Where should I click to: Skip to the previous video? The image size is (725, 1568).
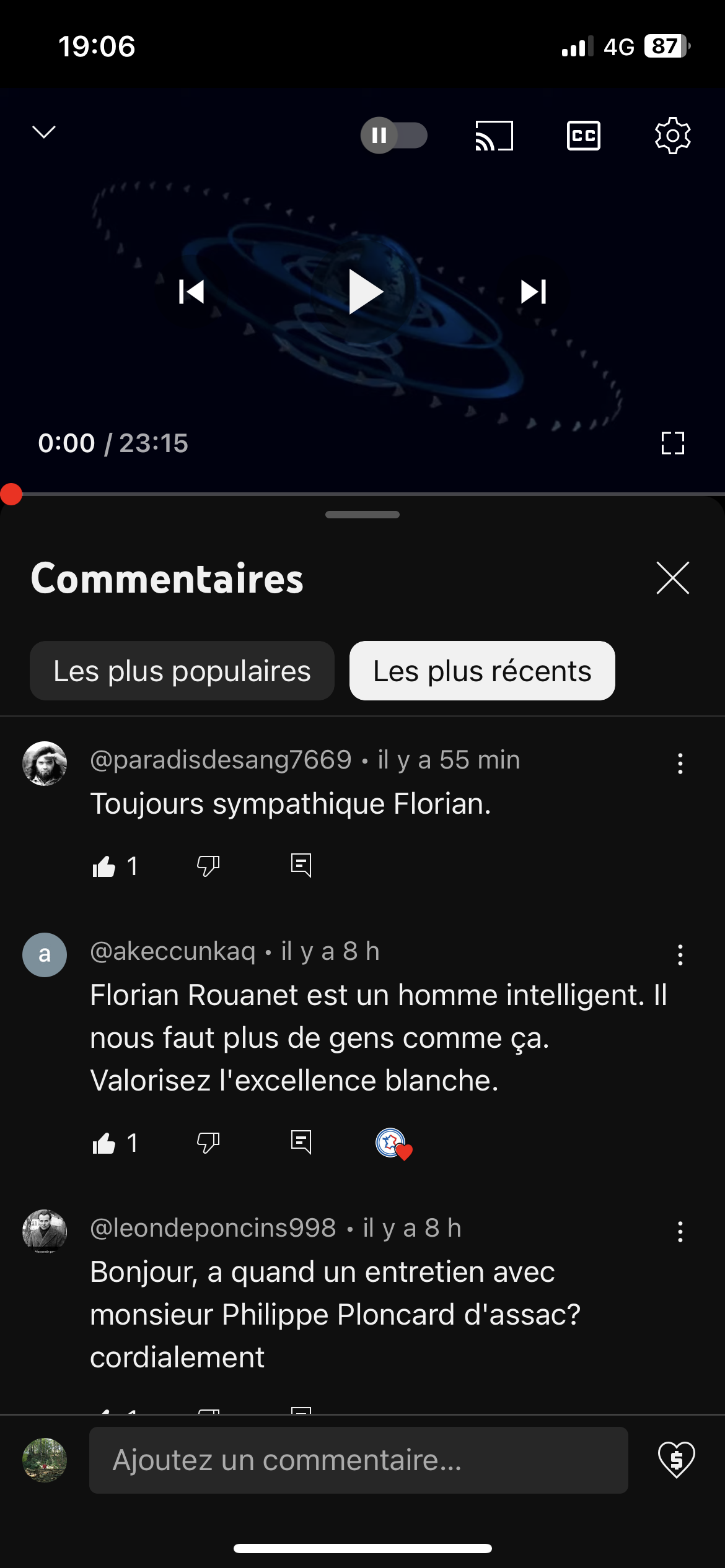[191, 292]
